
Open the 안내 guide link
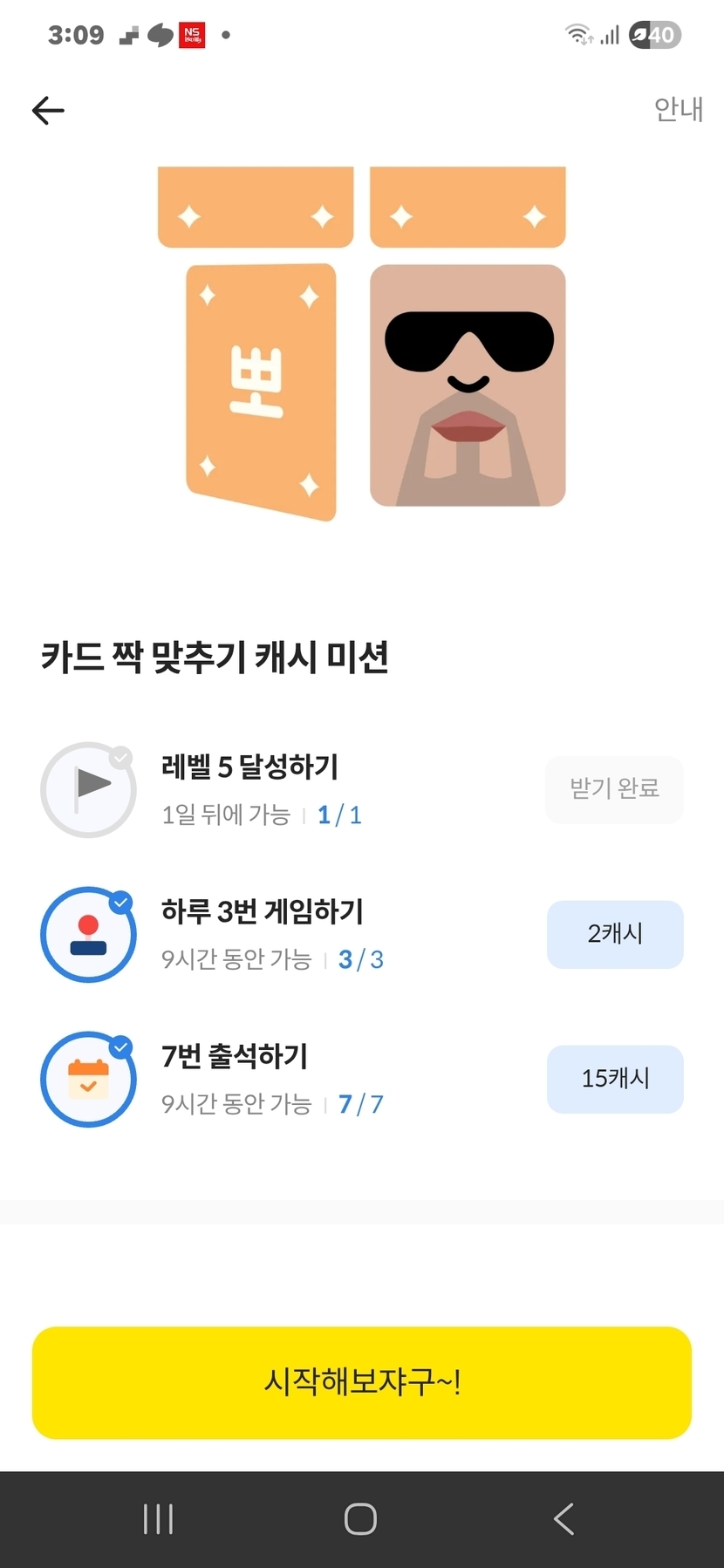tap(678, 110)
